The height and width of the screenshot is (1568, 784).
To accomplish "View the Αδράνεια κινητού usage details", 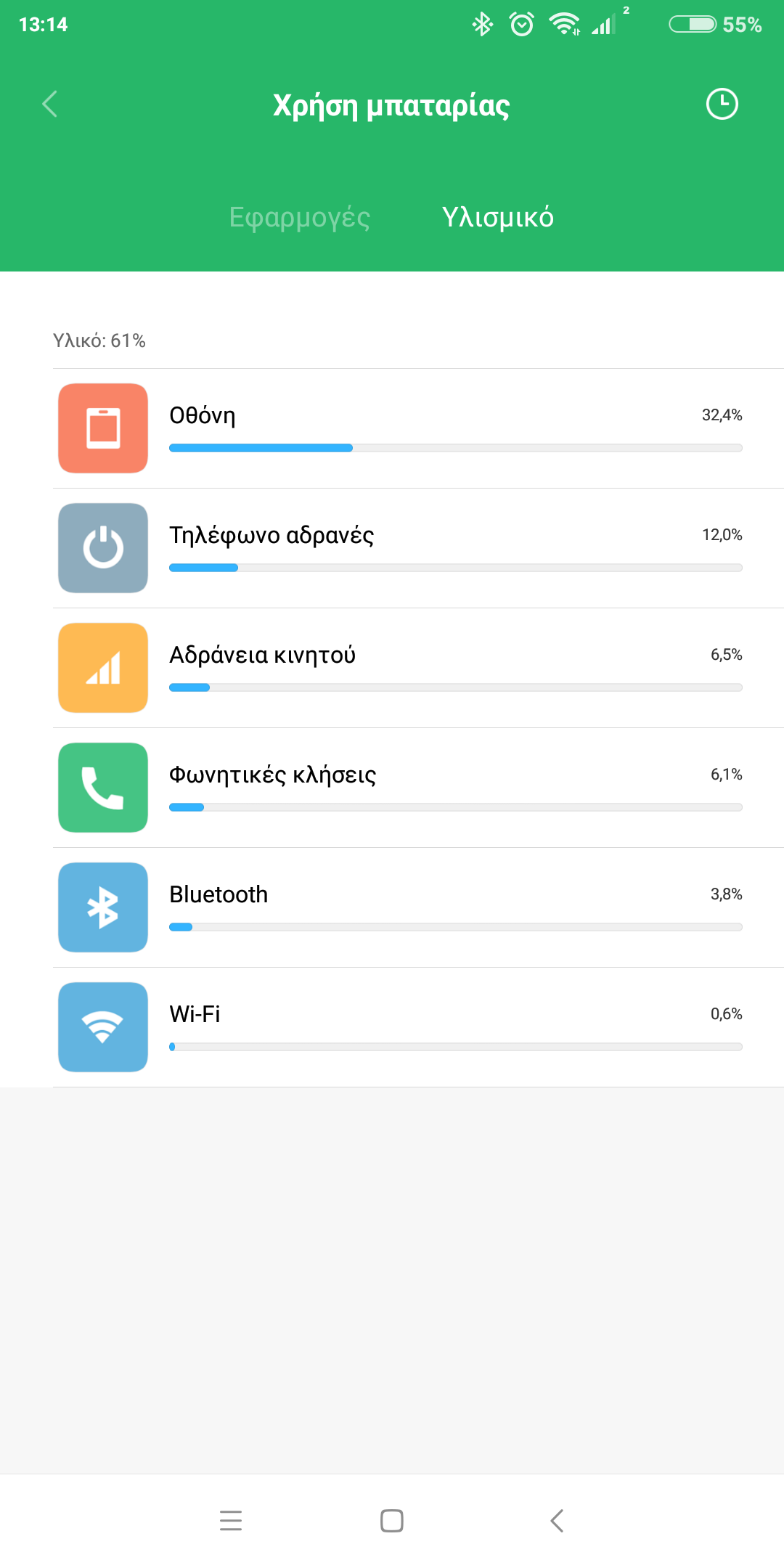I will (x=418, y=668).
